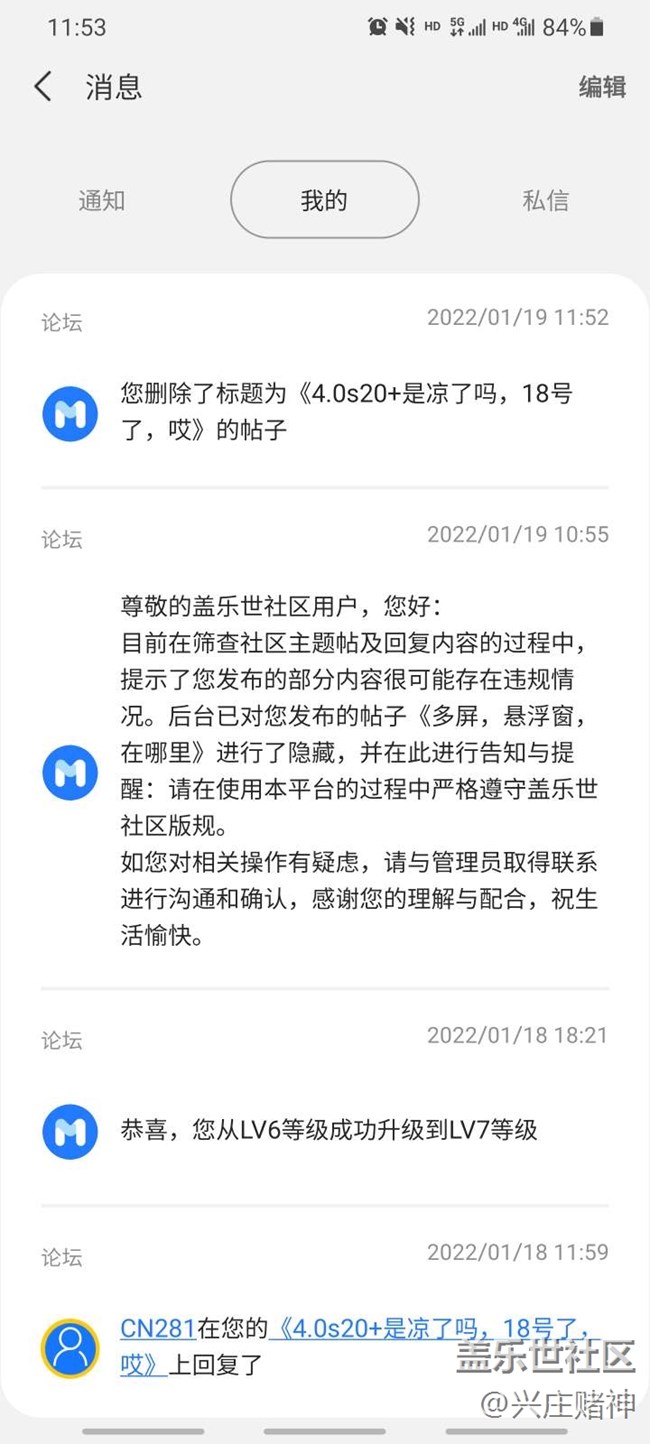Tap 编辑 to edit messages
The height and width of the screenshot is (1444, 650).
pos(602,87)
